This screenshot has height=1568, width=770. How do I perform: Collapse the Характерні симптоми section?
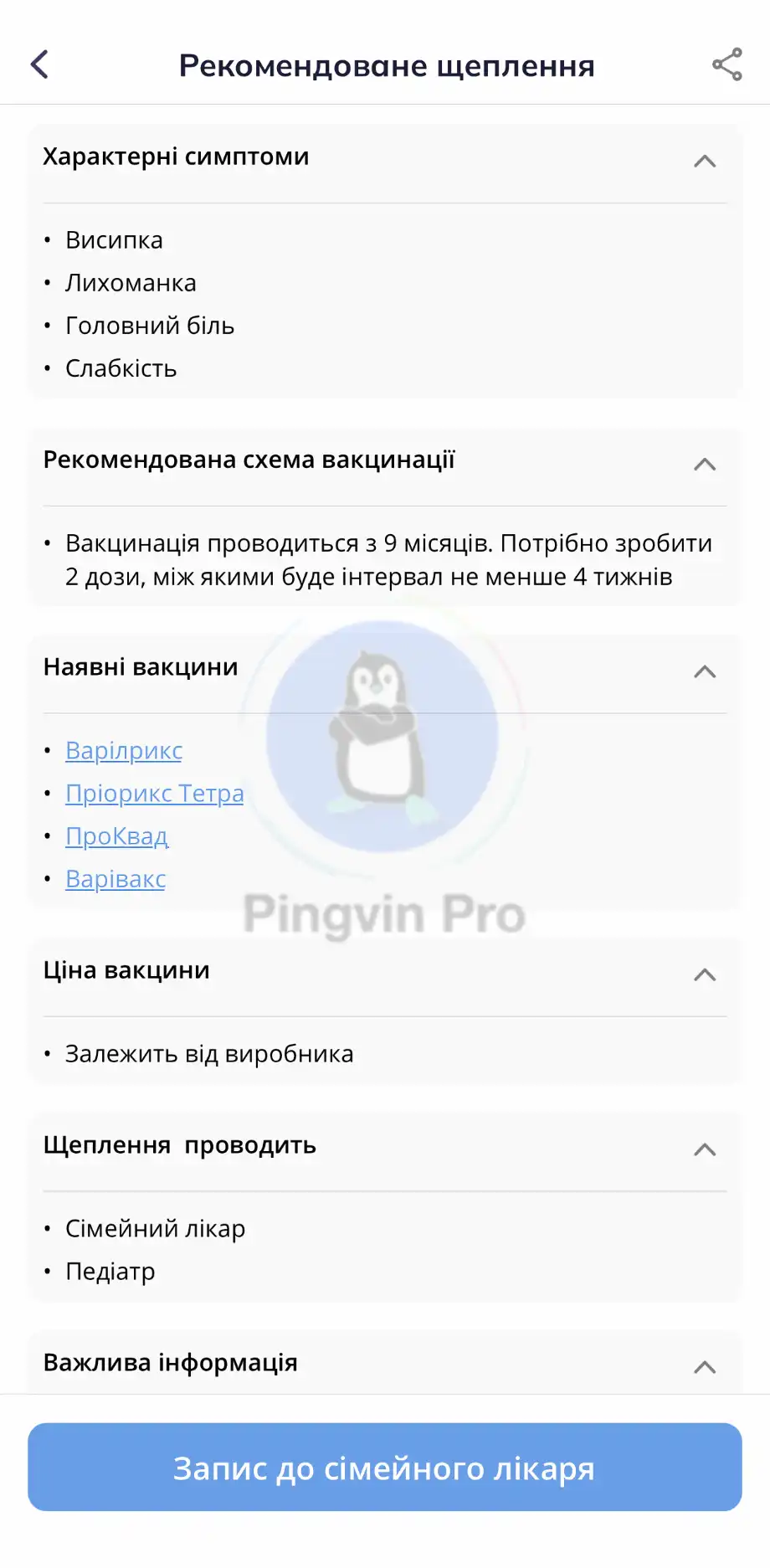[705, 161]
